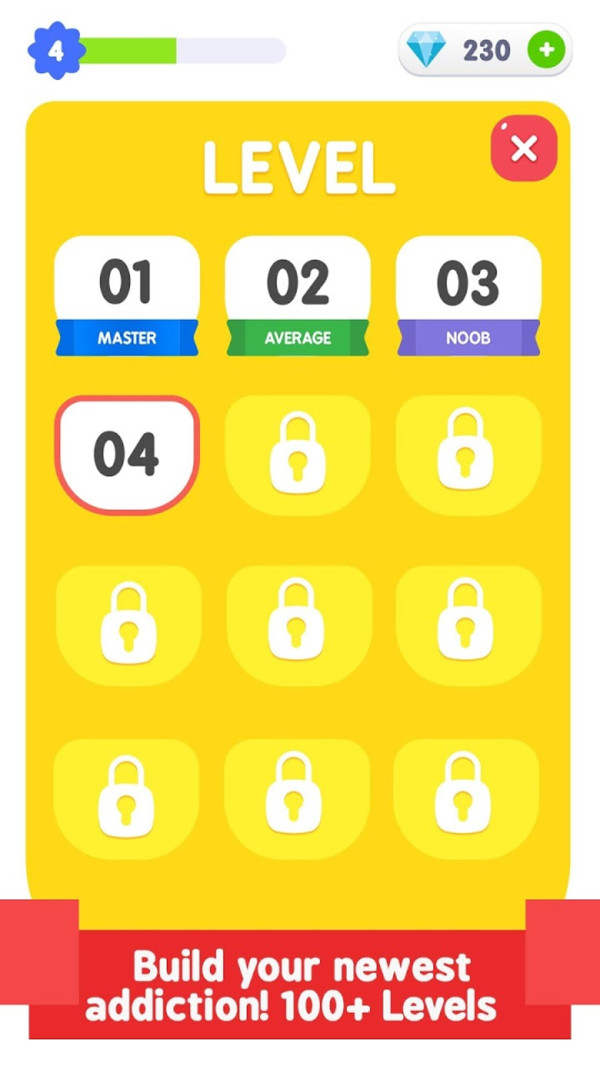The height and width of the screenshot is (1066, 600).
Task: Close the level selection panel
Action: pyautogui.click(x=523, y=148)
